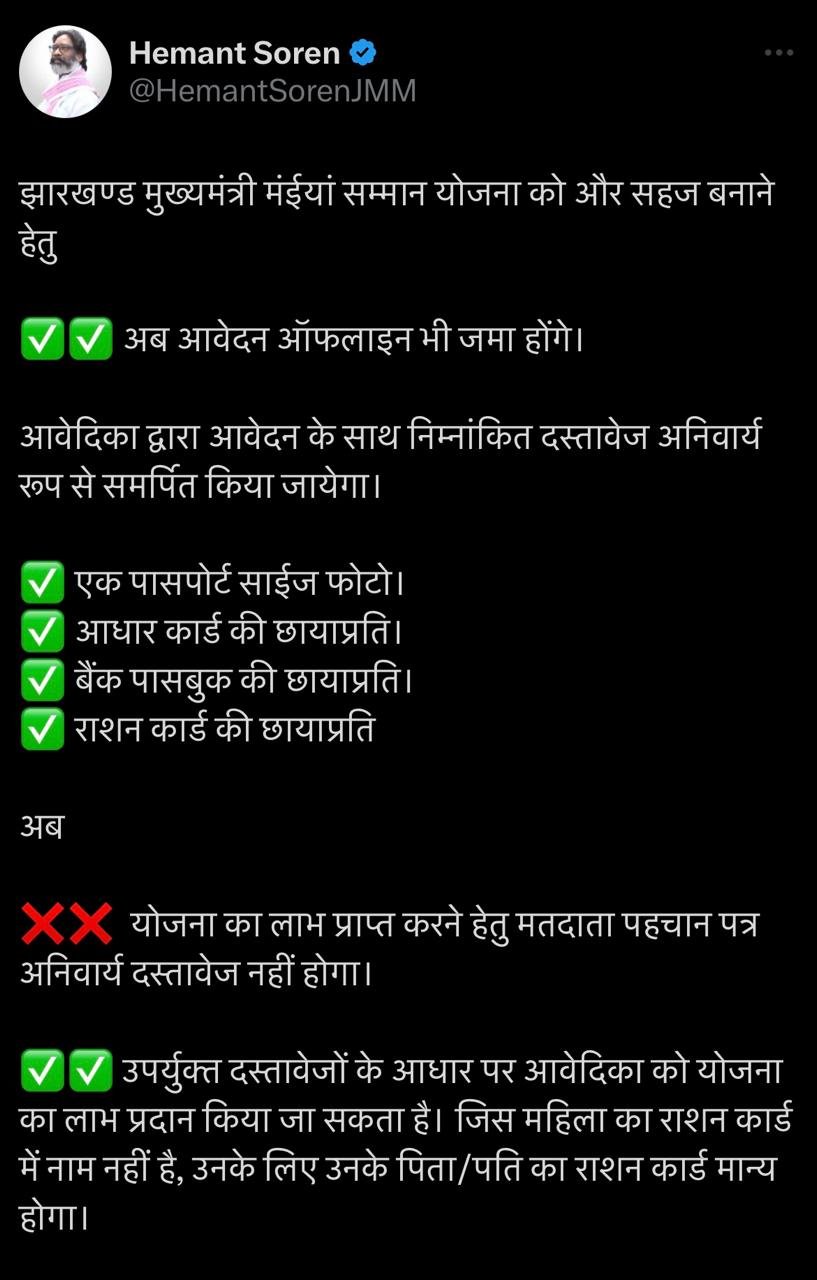Visit the @HemantSorenJMM profile handle

coord(272,91)
